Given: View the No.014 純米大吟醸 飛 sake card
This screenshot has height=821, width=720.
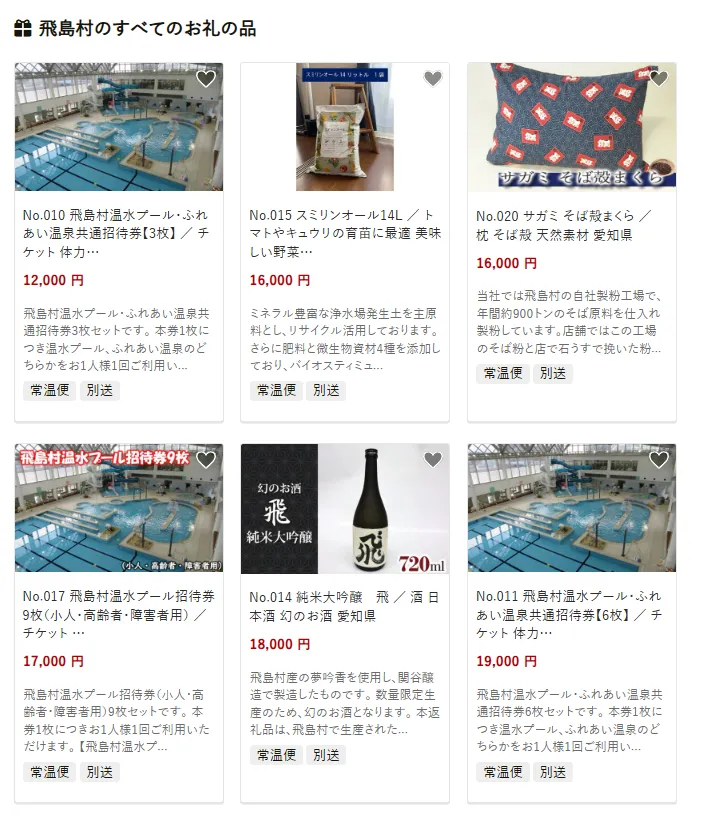Looking at the screenshot, I should [x=344, y=606].
